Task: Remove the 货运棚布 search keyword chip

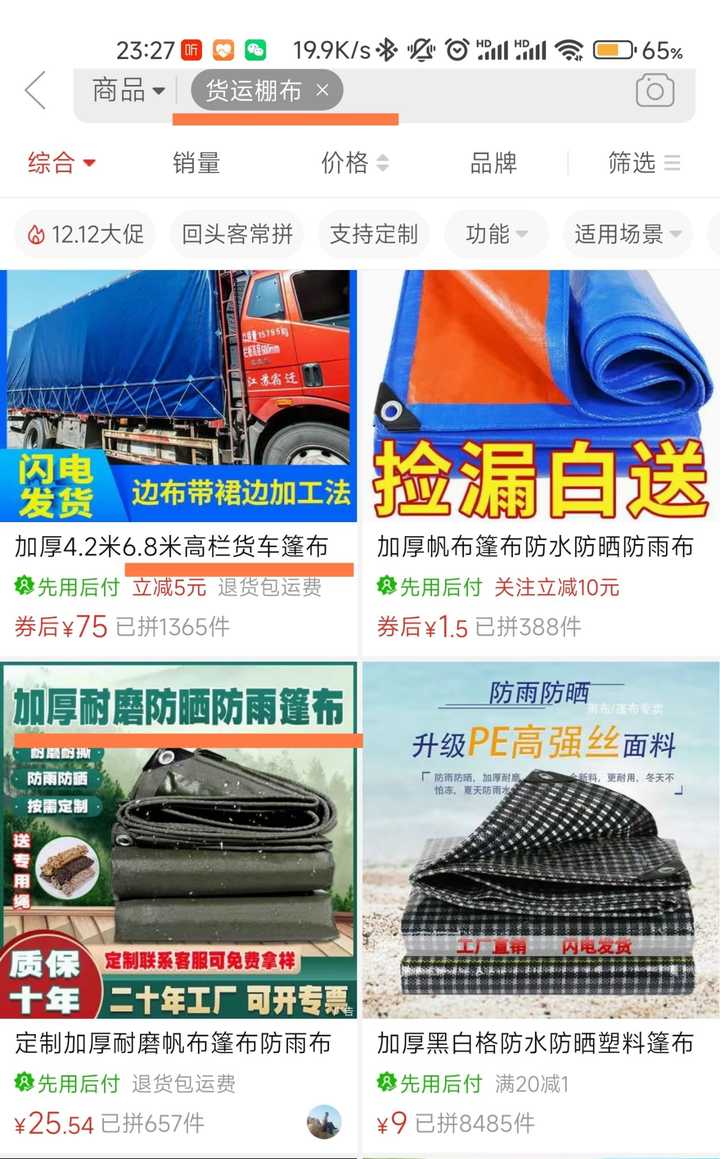Action: 322,91
